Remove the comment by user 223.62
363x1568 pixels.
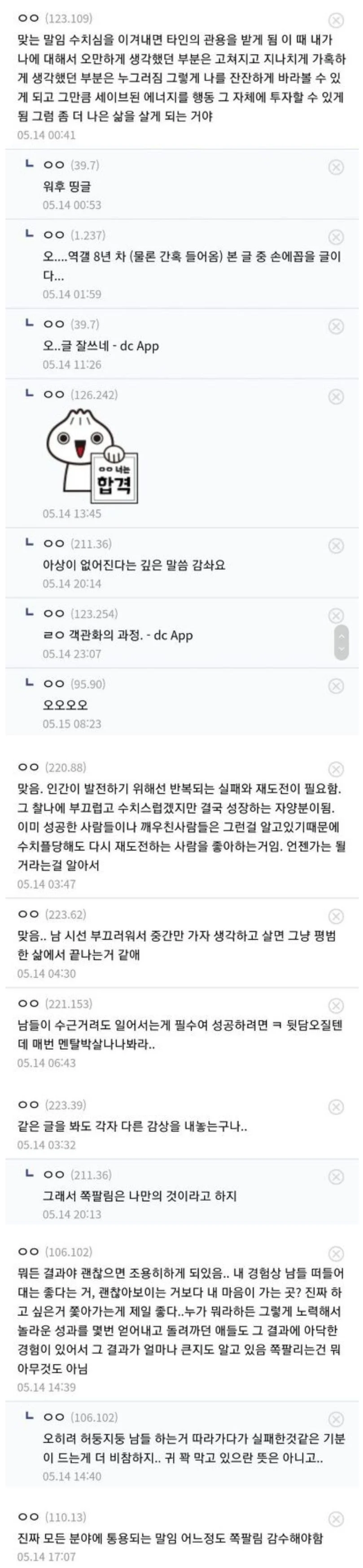pos(336,916)
